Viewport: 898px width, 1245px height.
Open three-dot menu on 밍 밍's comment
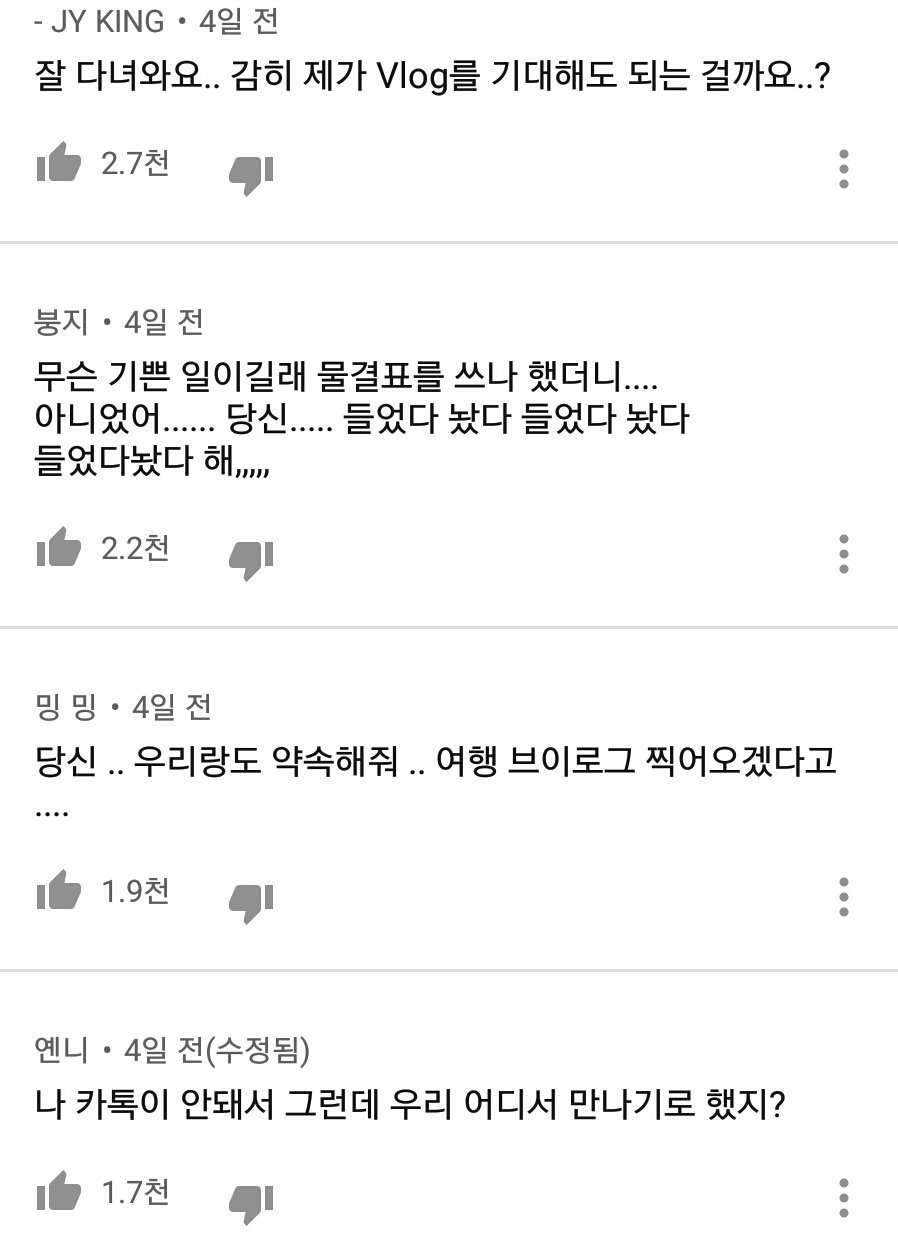click(x=844, y=897)
